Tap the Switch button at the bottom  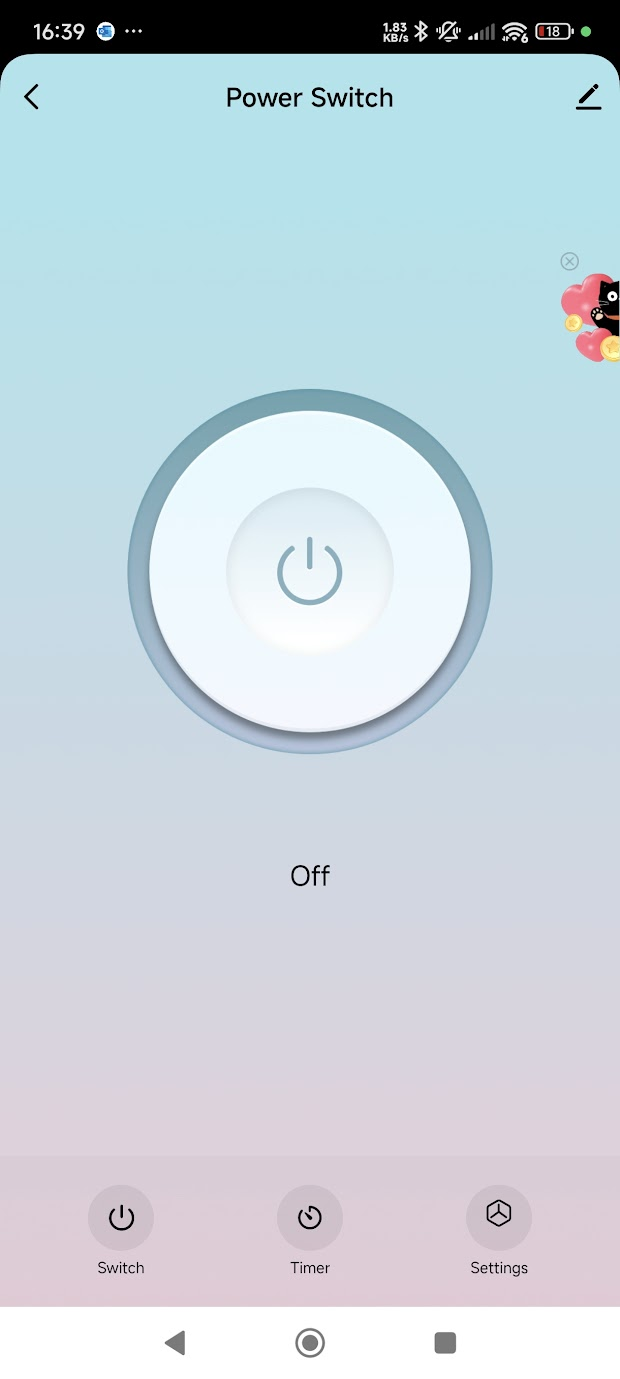(x=121, y=1218)
